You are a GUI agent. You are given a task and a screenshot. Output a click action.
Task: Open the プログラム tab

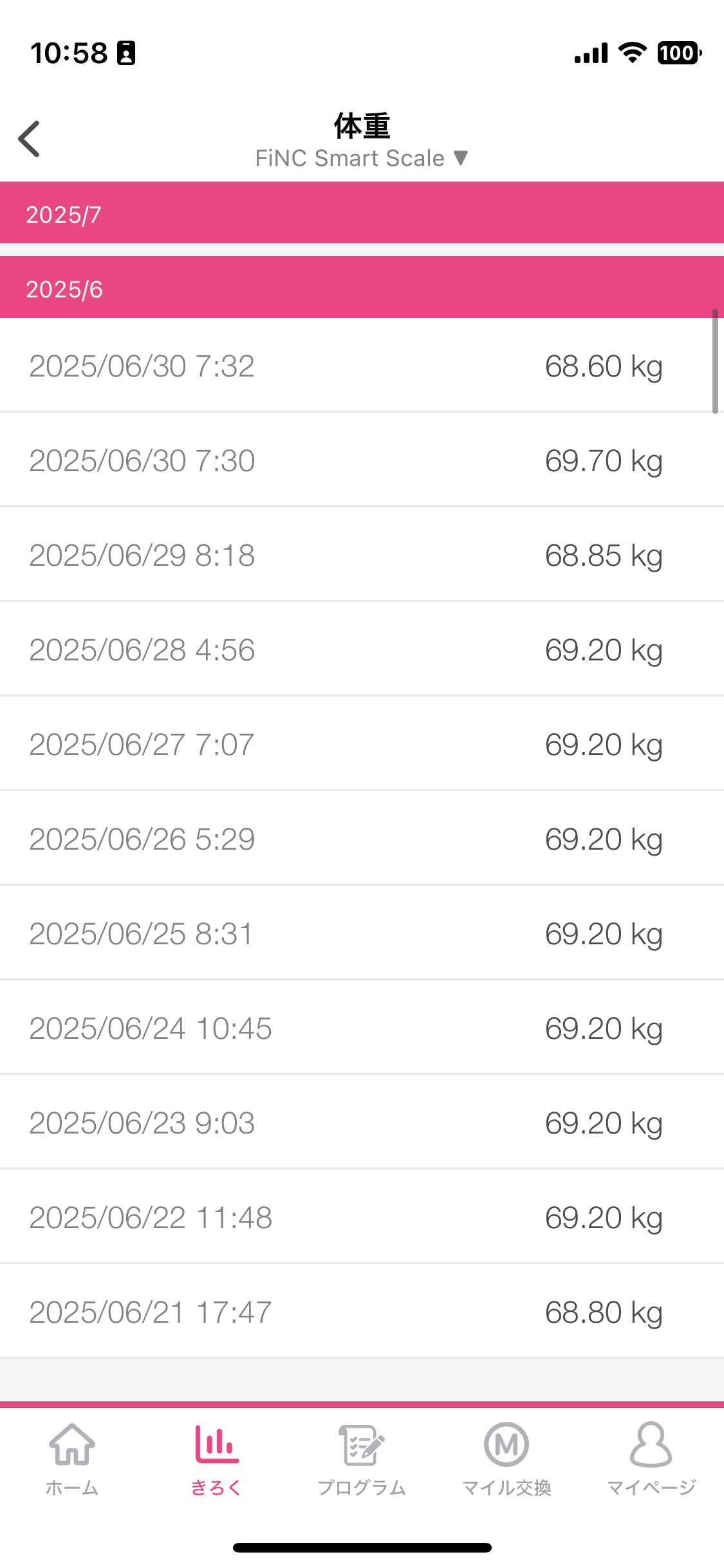point(362,1459)
